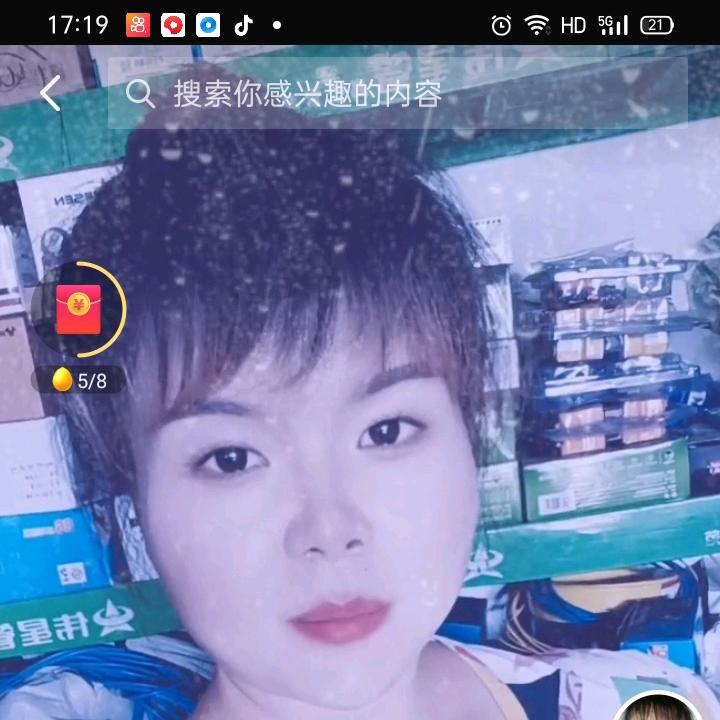Go back using the arrow icon
Screen dimensions: 720x720
pyautogui.click(x=51, y=94)
